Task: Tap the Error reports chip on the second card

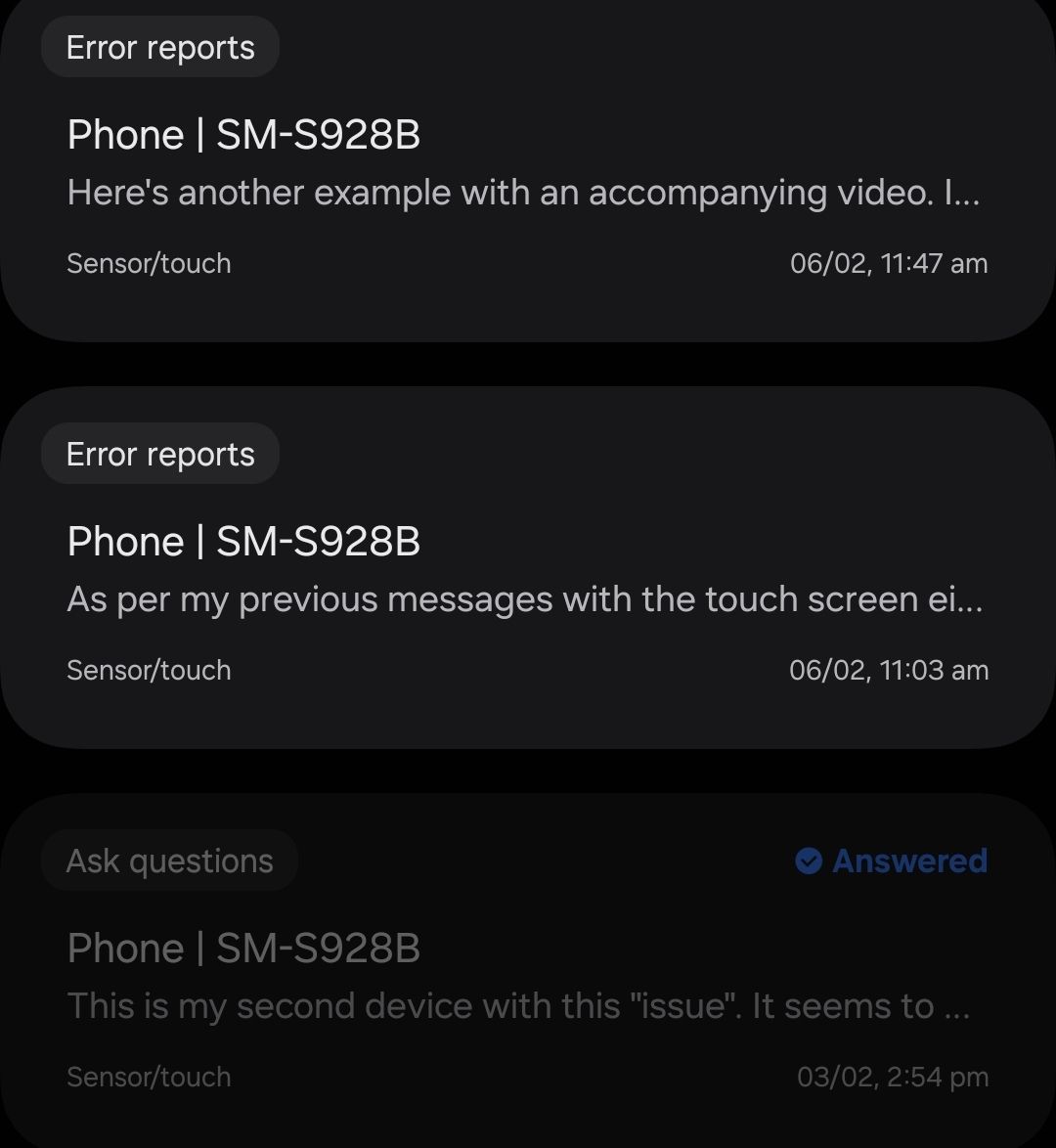Action: [x=159, y=453]
